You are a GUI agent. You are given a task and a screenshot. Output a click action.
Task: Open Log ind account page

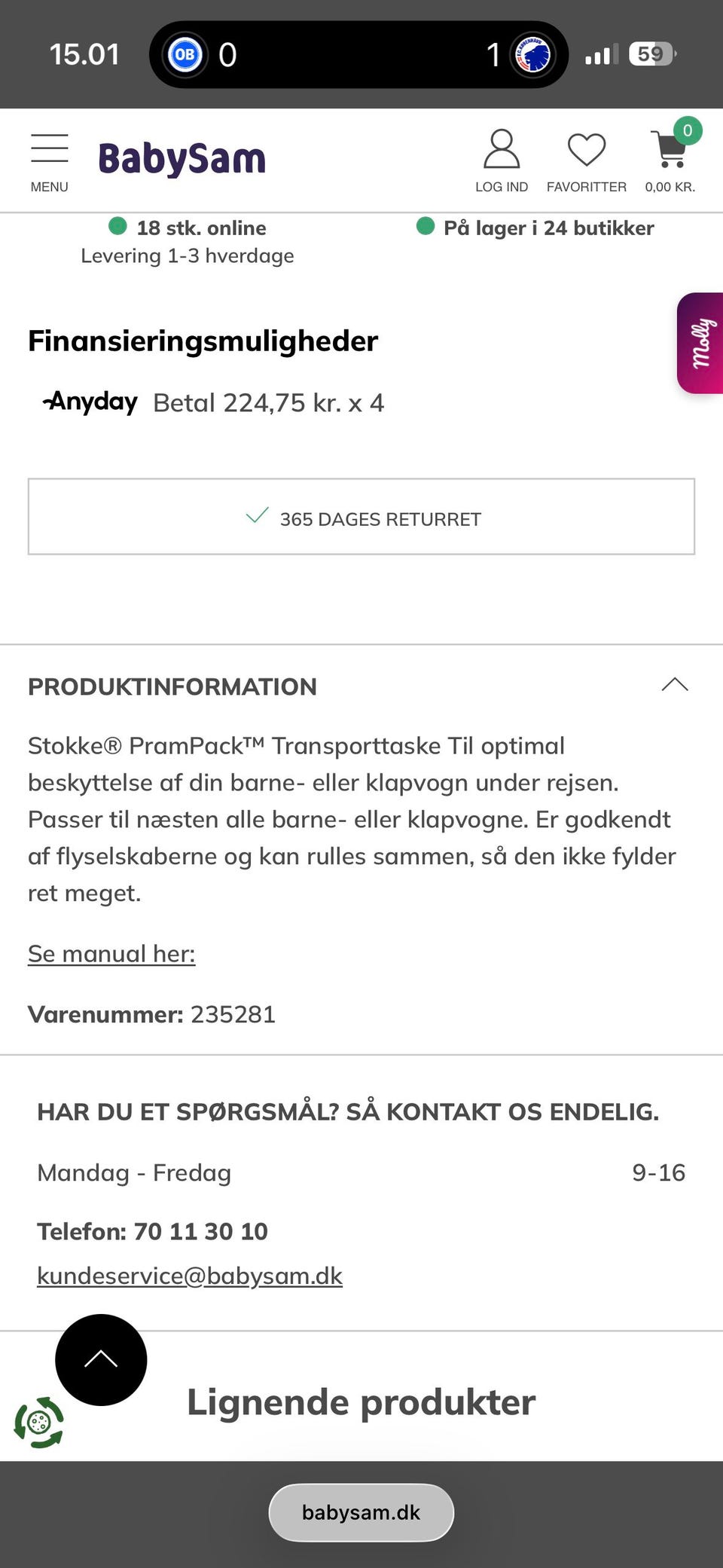[x=502, y=160]
